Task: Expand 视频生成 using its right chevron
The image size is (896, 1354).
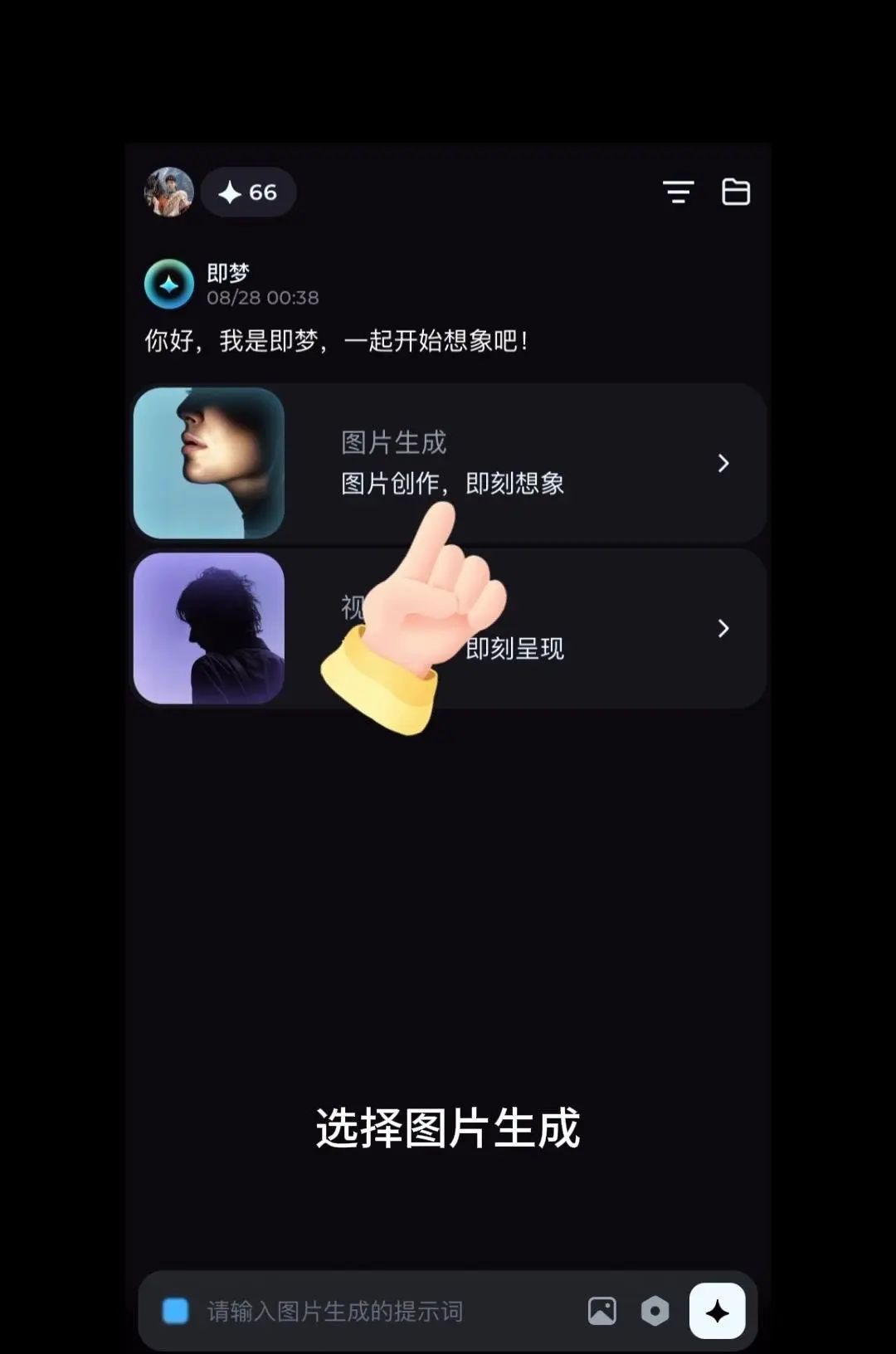Action: (x=724, y=628)
